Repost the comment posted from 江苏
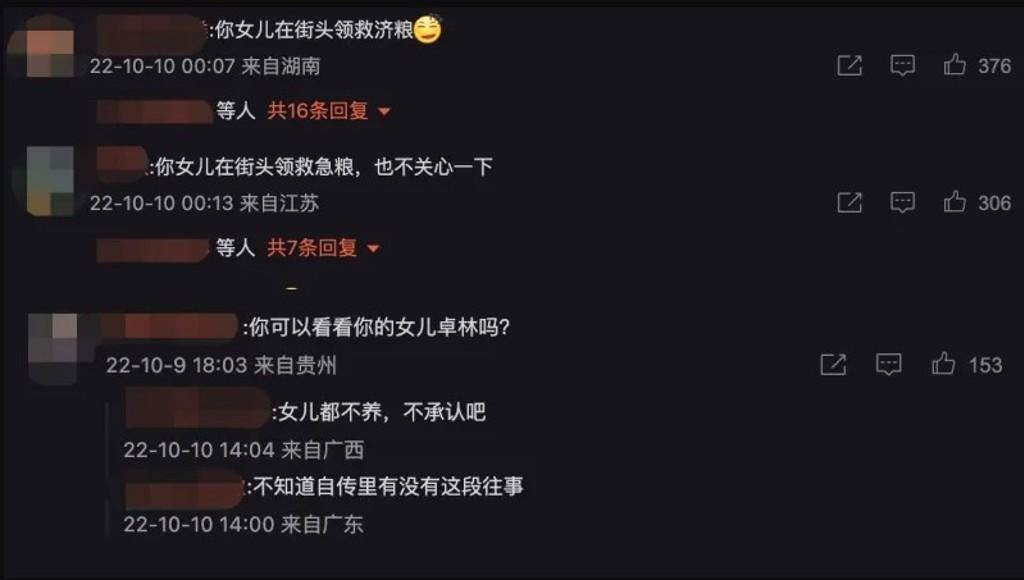The height and width of the screenshot is (580, 1024). [849, 203]
